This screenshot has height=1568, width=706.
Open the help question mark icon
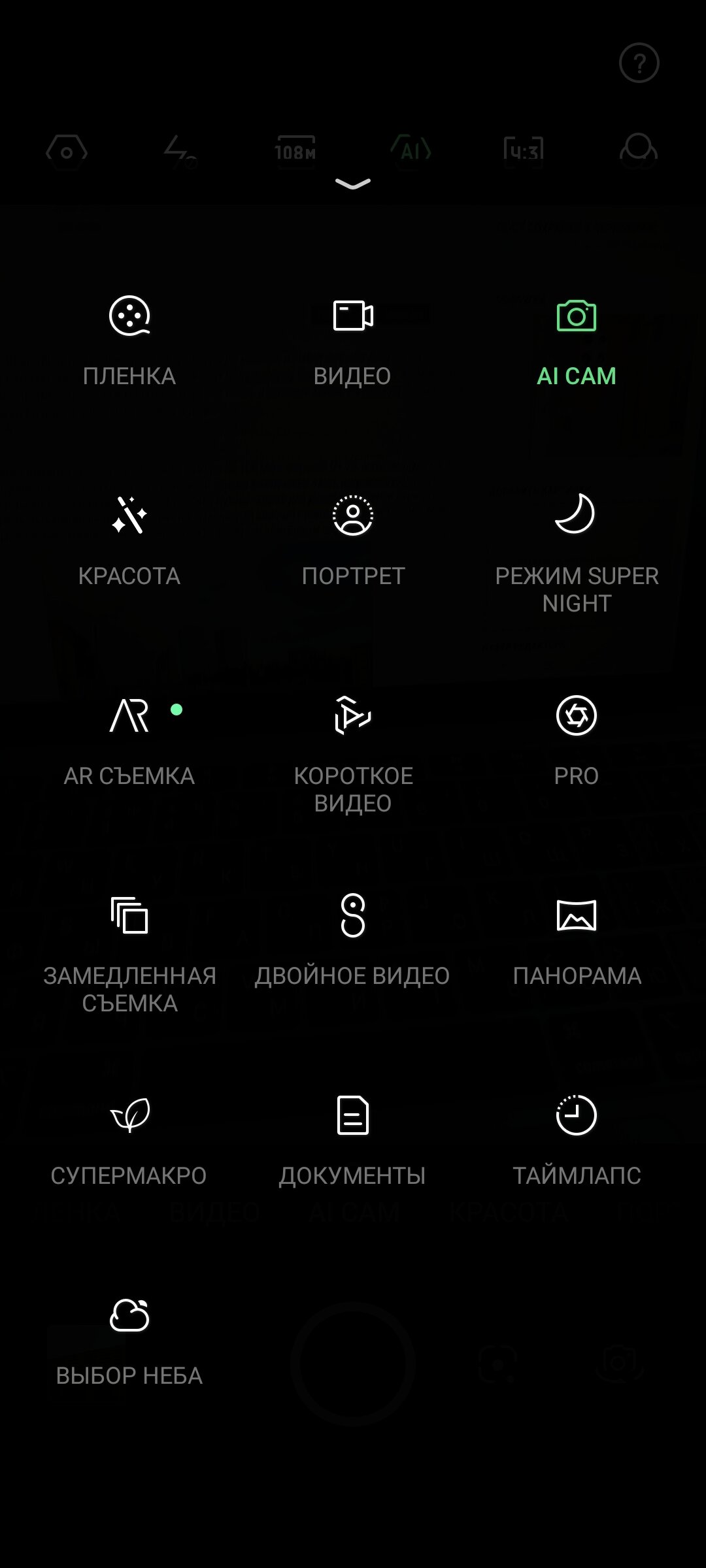(x=639, y=63)
